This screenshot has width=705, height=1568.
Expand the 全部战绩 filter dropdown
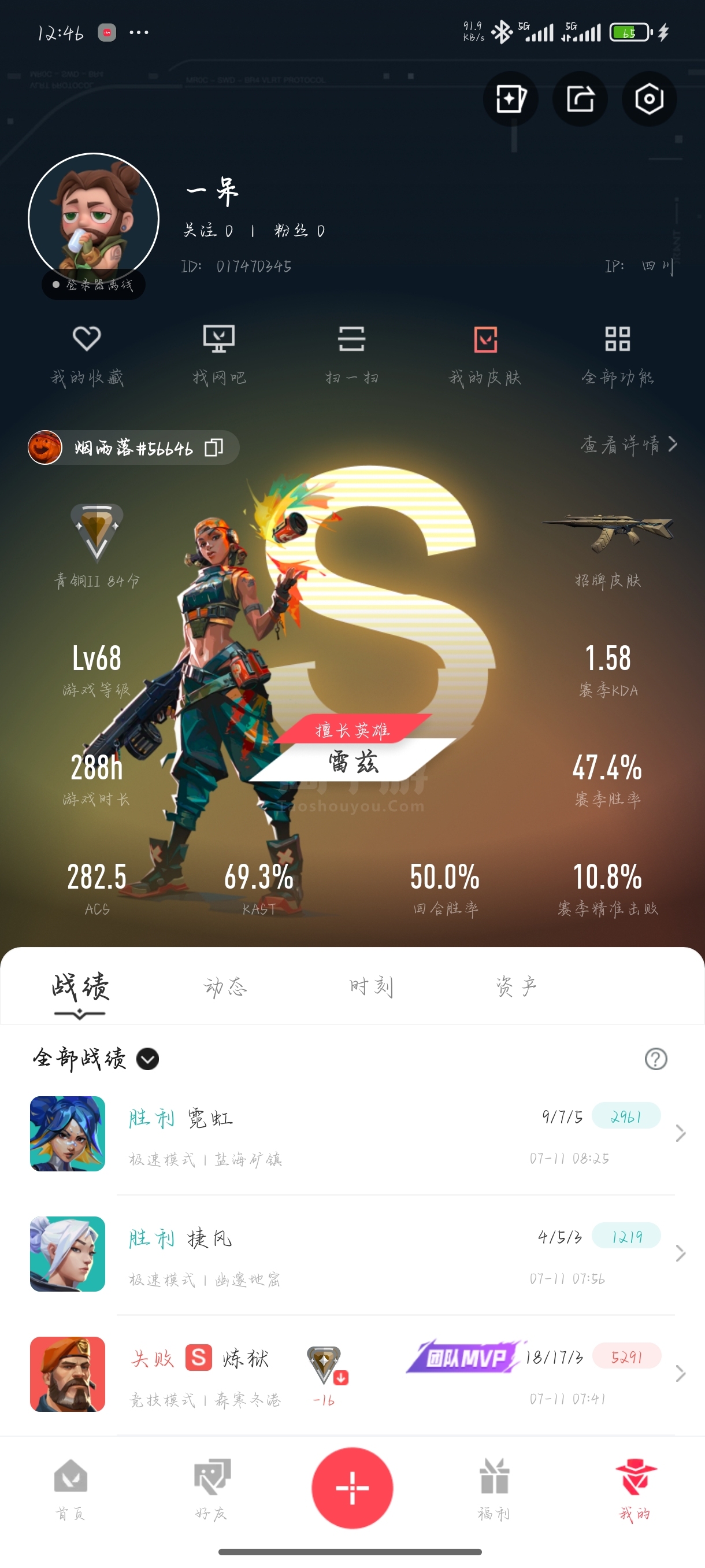pyautogui.click(x=147, y=1059)
